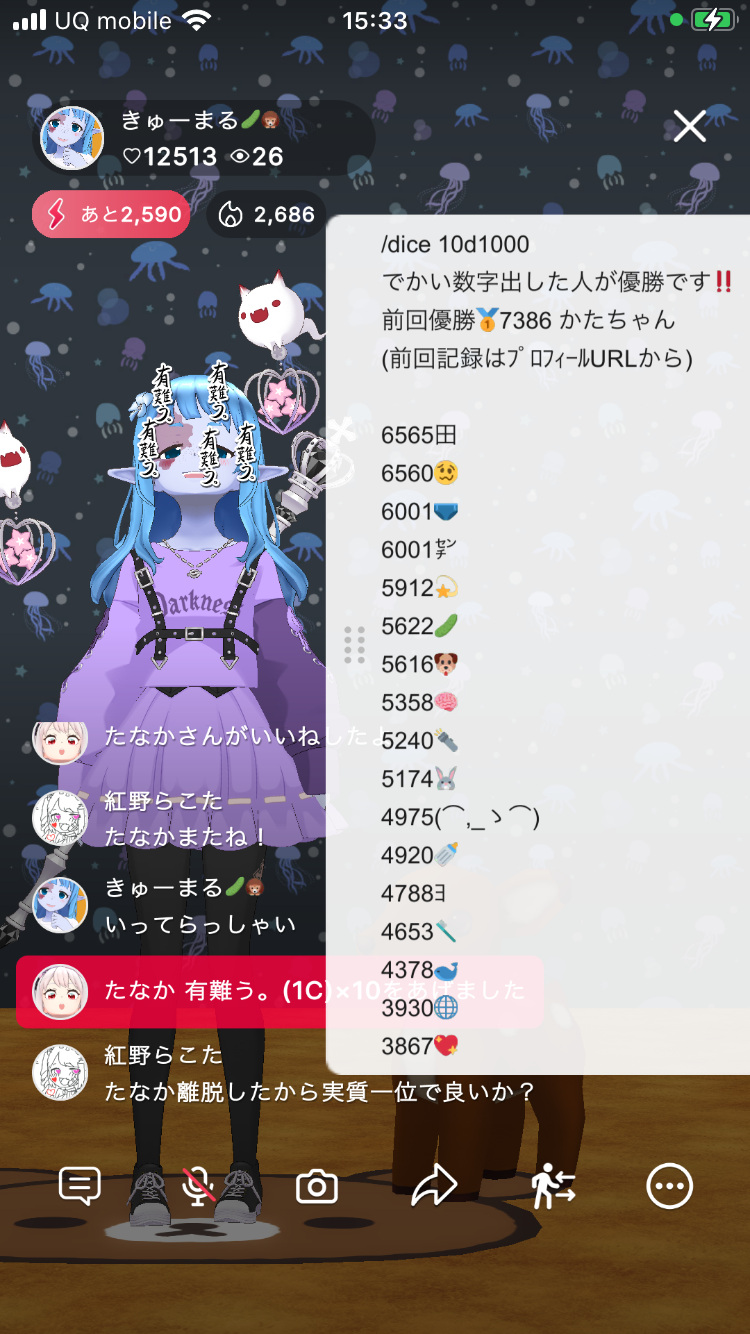Open the avatar motion switch icon
The image size is (750, 1334).
(552, 1187)
